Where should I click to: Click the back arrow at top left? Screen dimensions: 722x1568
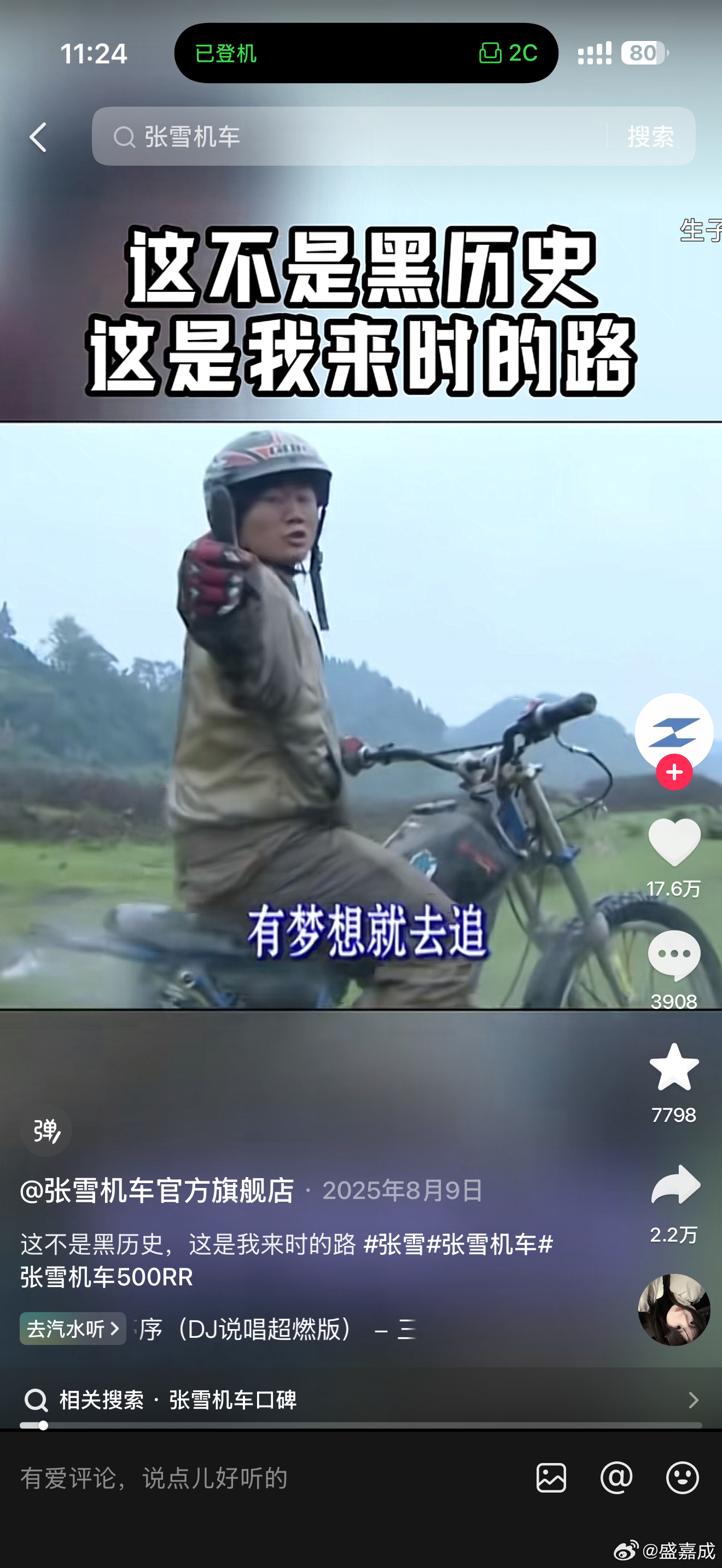coord(38,138)
